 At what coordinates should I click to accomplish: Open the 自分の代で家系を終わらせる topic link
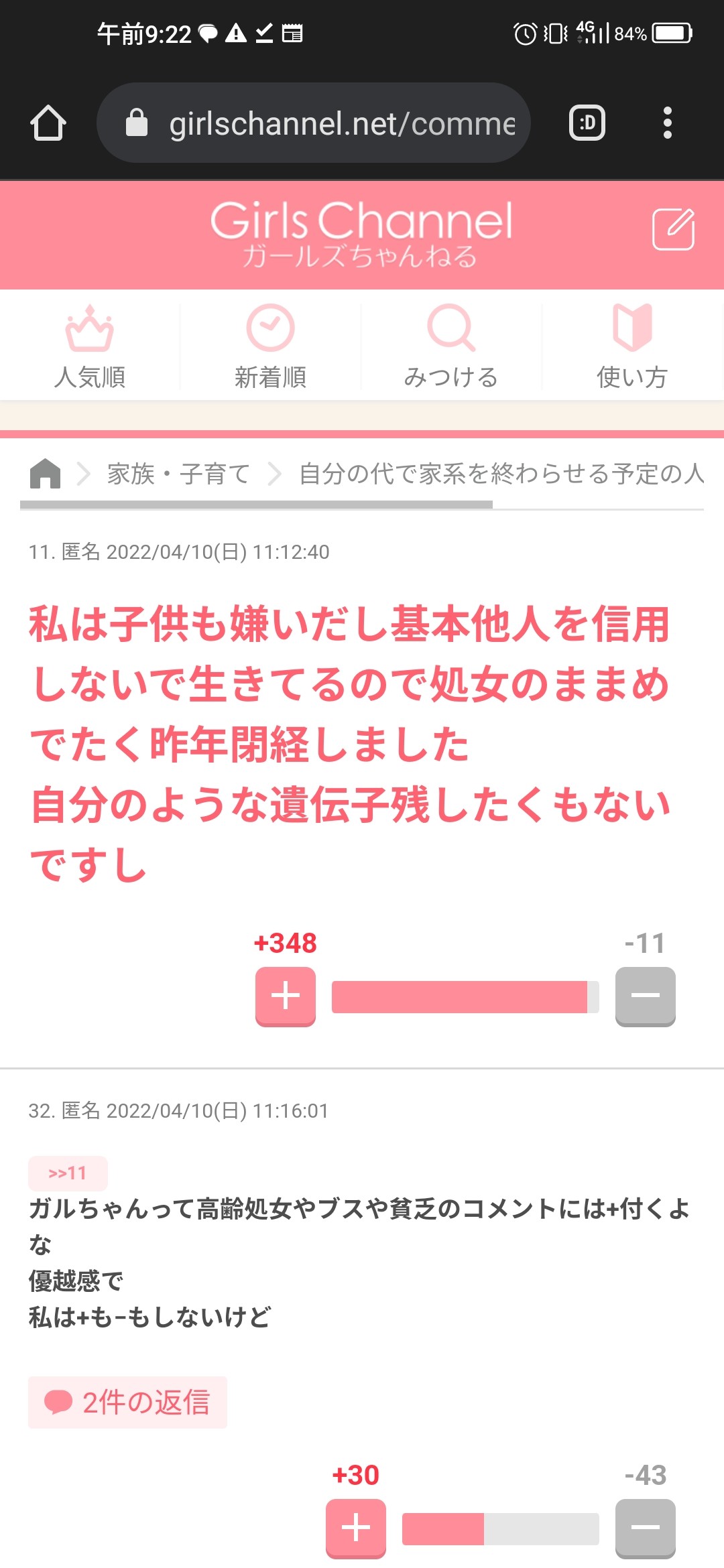click(501, 474)
